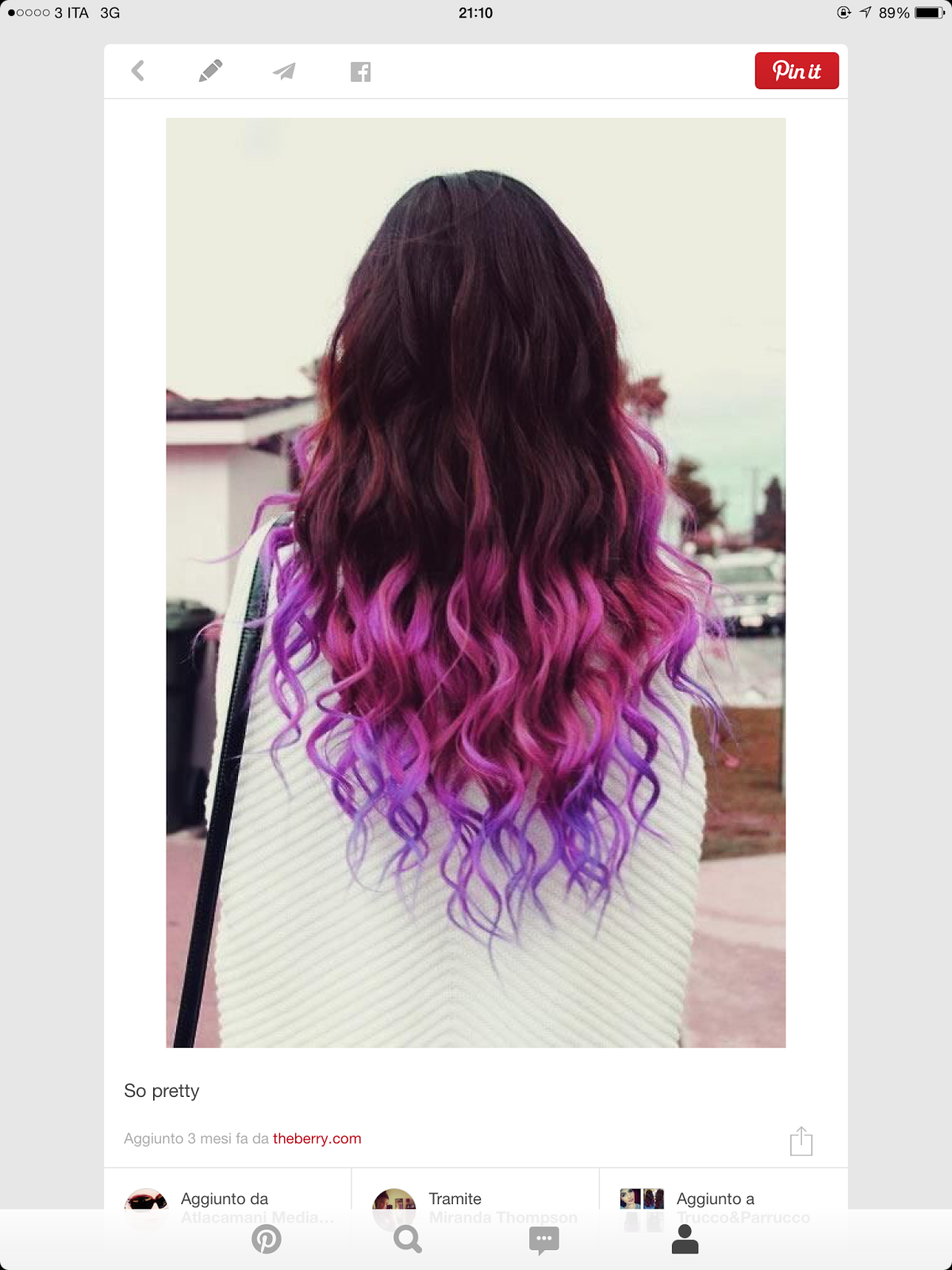Tap the share icon beside theberry.com
The width and height of the screenshot is (952, 1270).
[x=800, y=1141]
